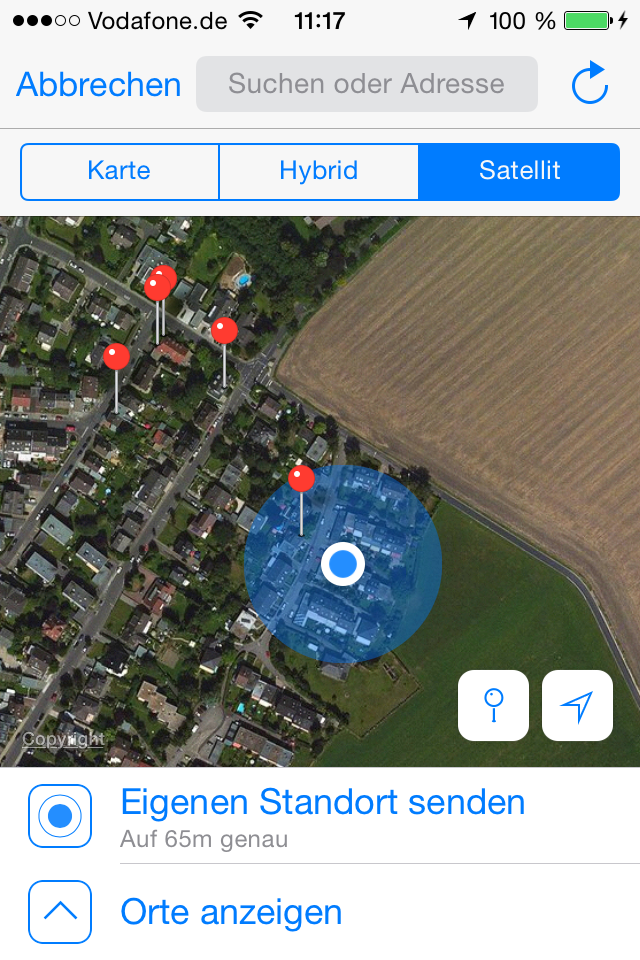Tap Abbrechen to cancel location sharing
This screenshot has height=960, width=640.
click(x=98, y=84)
